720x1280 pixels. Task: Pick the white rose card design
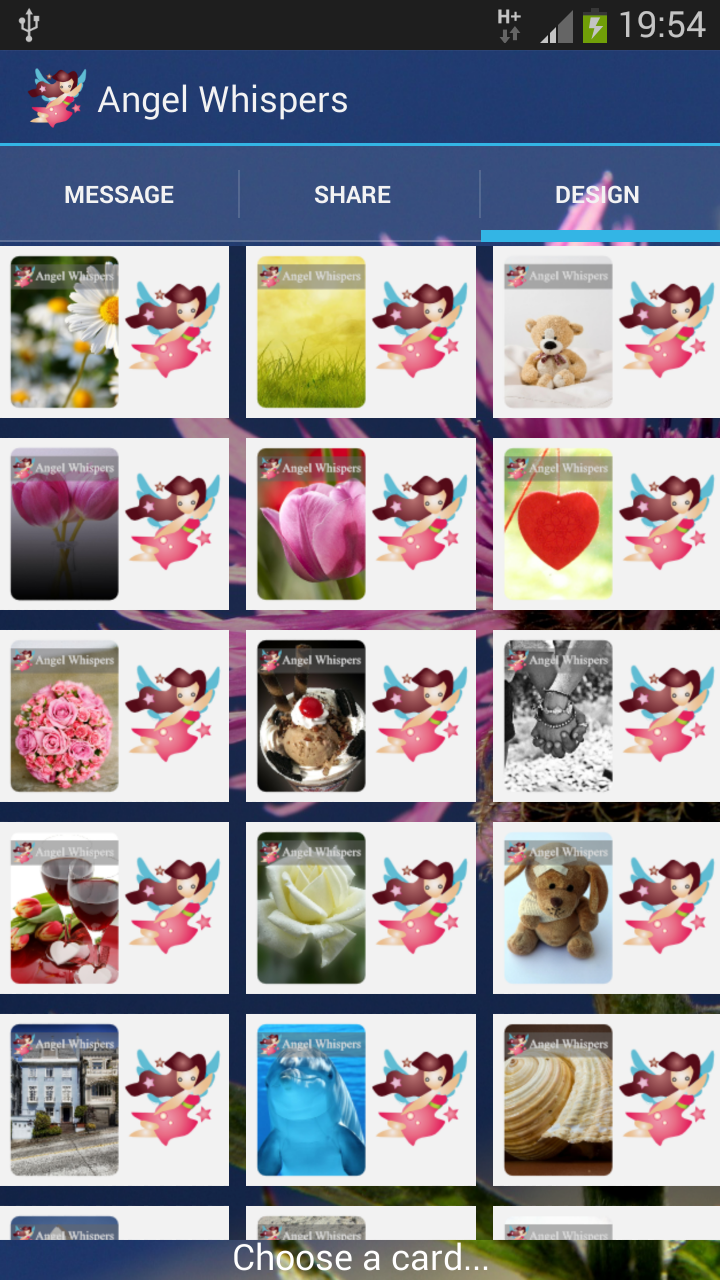[x=360, y=908]
